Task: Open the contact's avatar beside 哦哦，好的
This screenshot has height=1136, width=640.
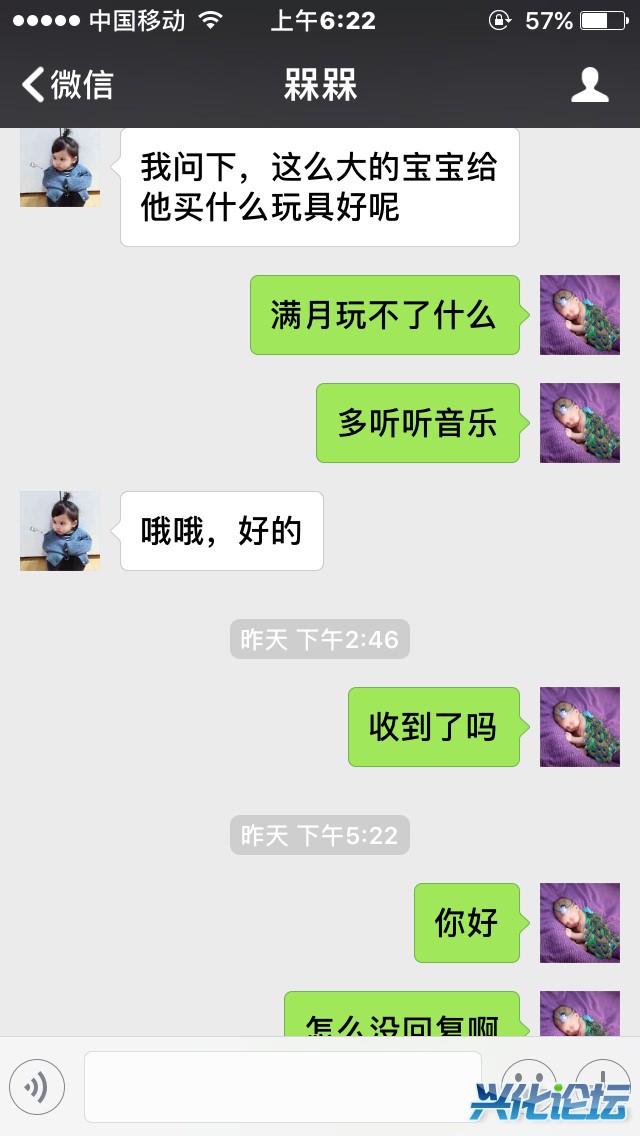Action: (60, 531)
